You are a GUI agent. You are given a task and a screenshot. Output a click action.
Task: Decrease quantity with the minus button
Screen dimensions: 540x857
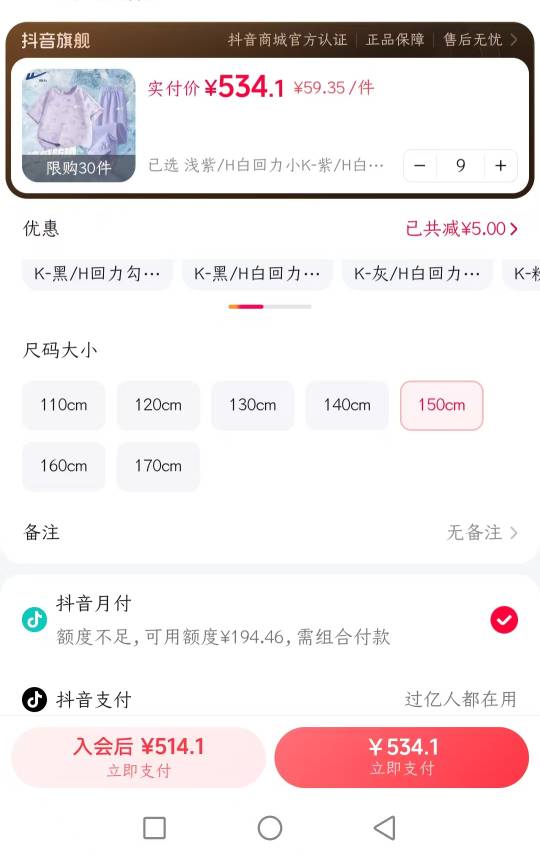(x=420, y=166)
